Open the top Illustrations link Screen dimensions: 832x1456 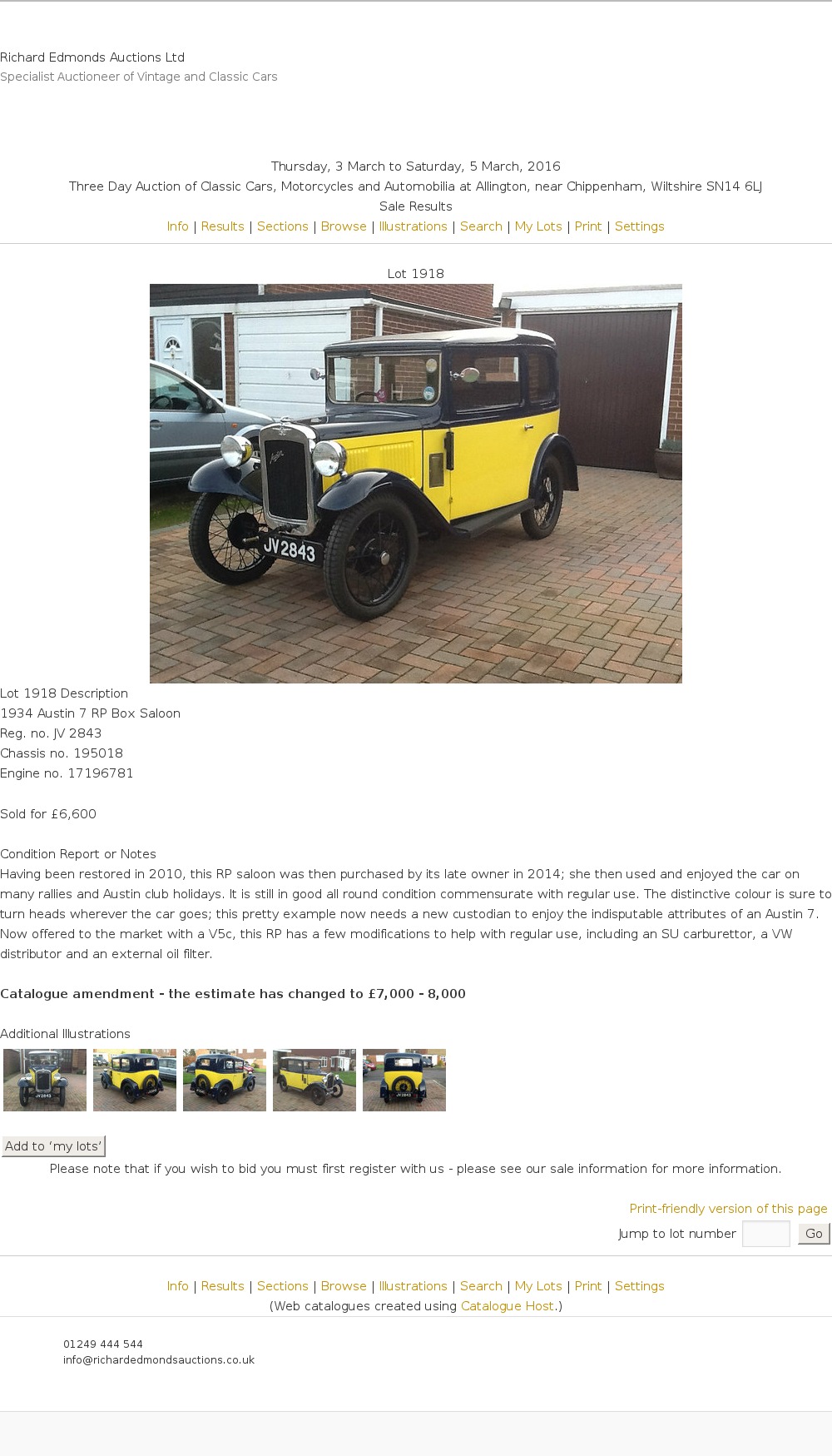point(413,226)
